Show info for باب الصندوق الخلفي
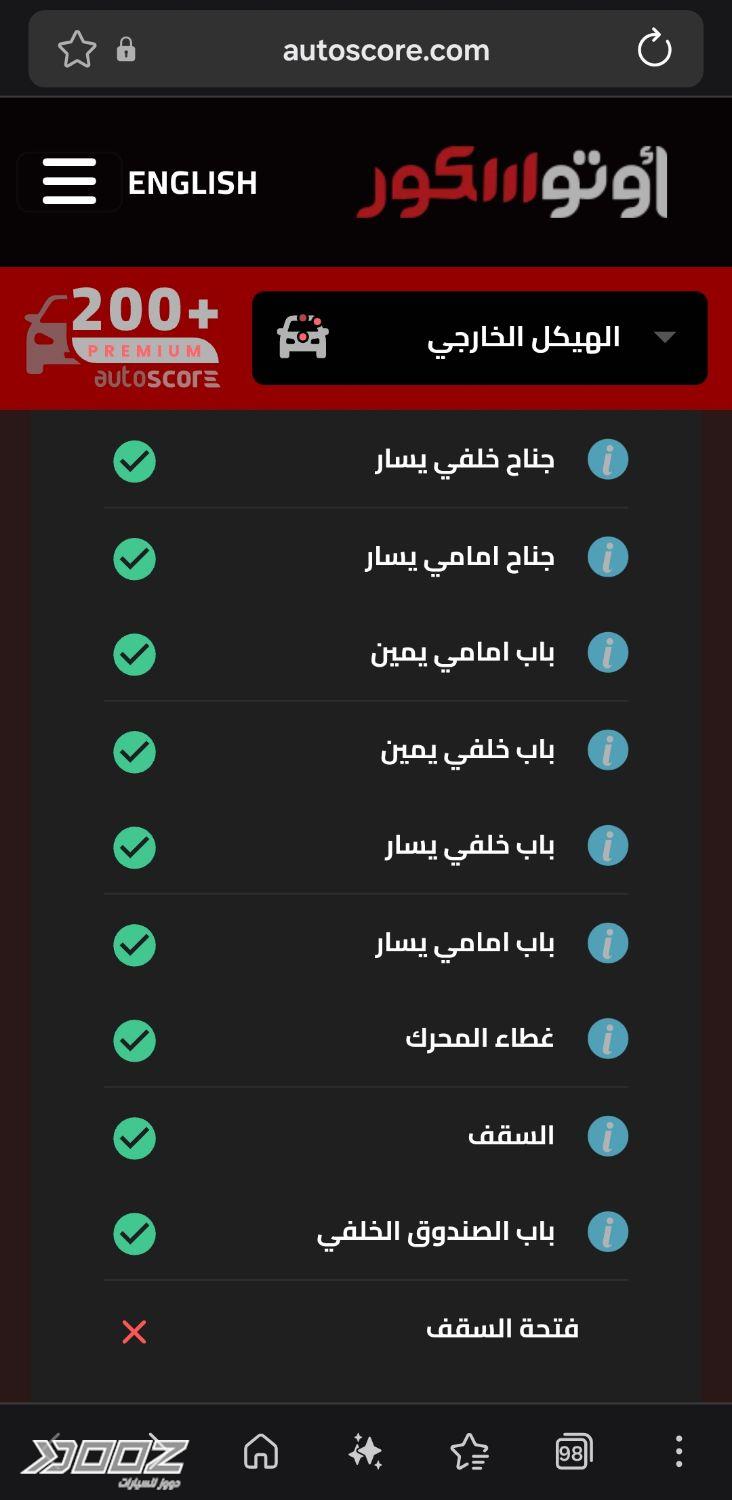Viewport: 732px width, 1500px height. 607,1232
